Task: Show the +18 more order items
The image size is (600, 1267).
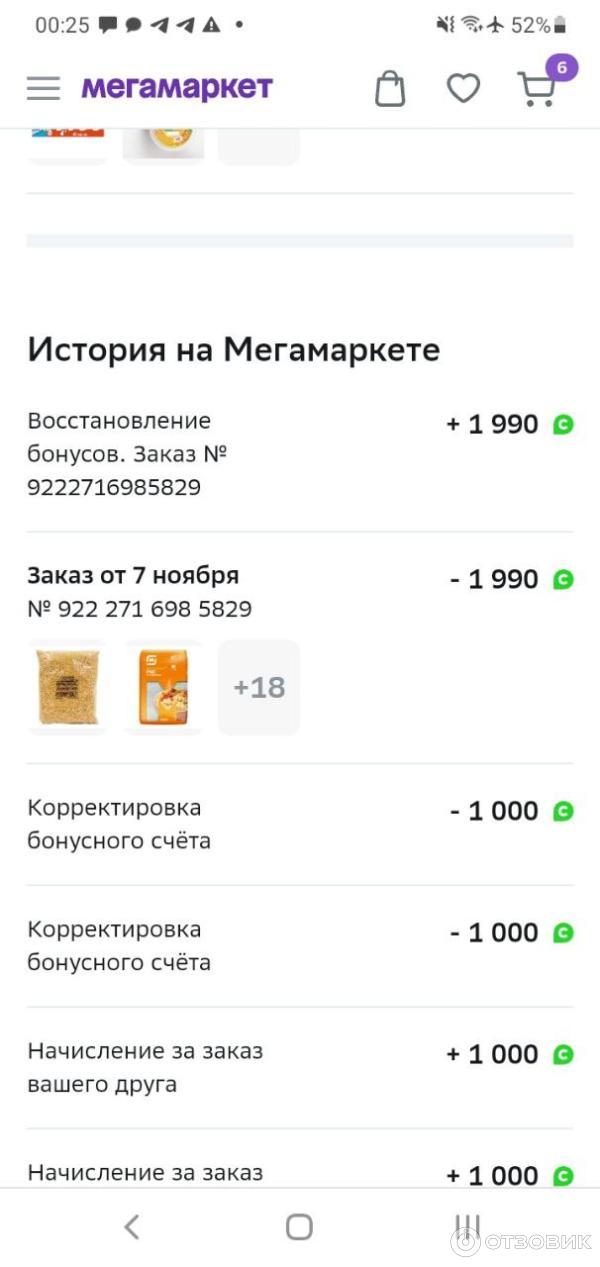Action: tap(259, 687)
